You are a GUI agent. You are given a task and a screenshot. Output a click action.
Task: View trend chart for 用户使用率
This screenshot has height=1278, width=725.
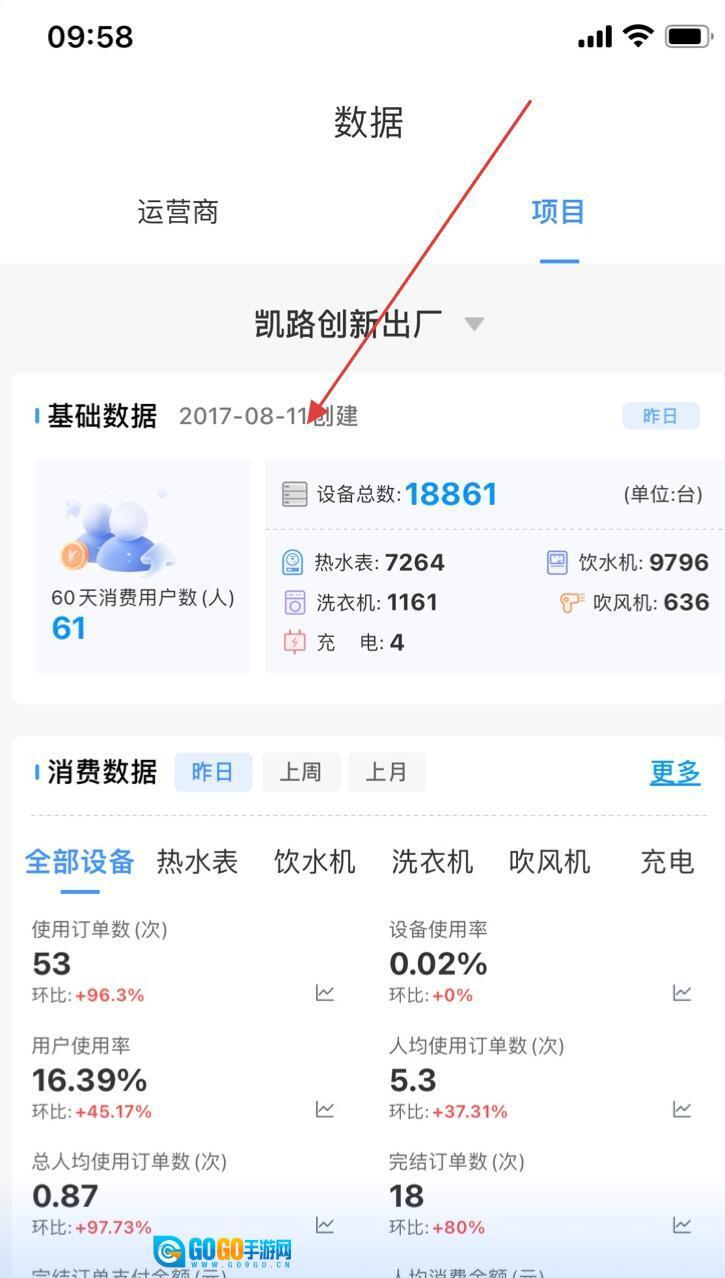(325, 1109)
